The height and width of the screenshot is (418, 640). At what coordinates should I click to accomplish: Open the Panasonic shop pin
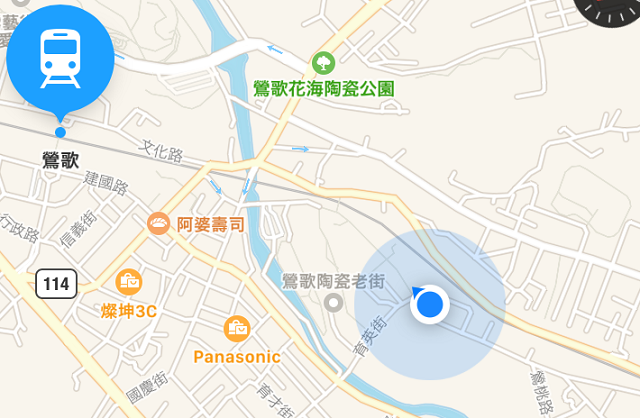tap(237, 327)
